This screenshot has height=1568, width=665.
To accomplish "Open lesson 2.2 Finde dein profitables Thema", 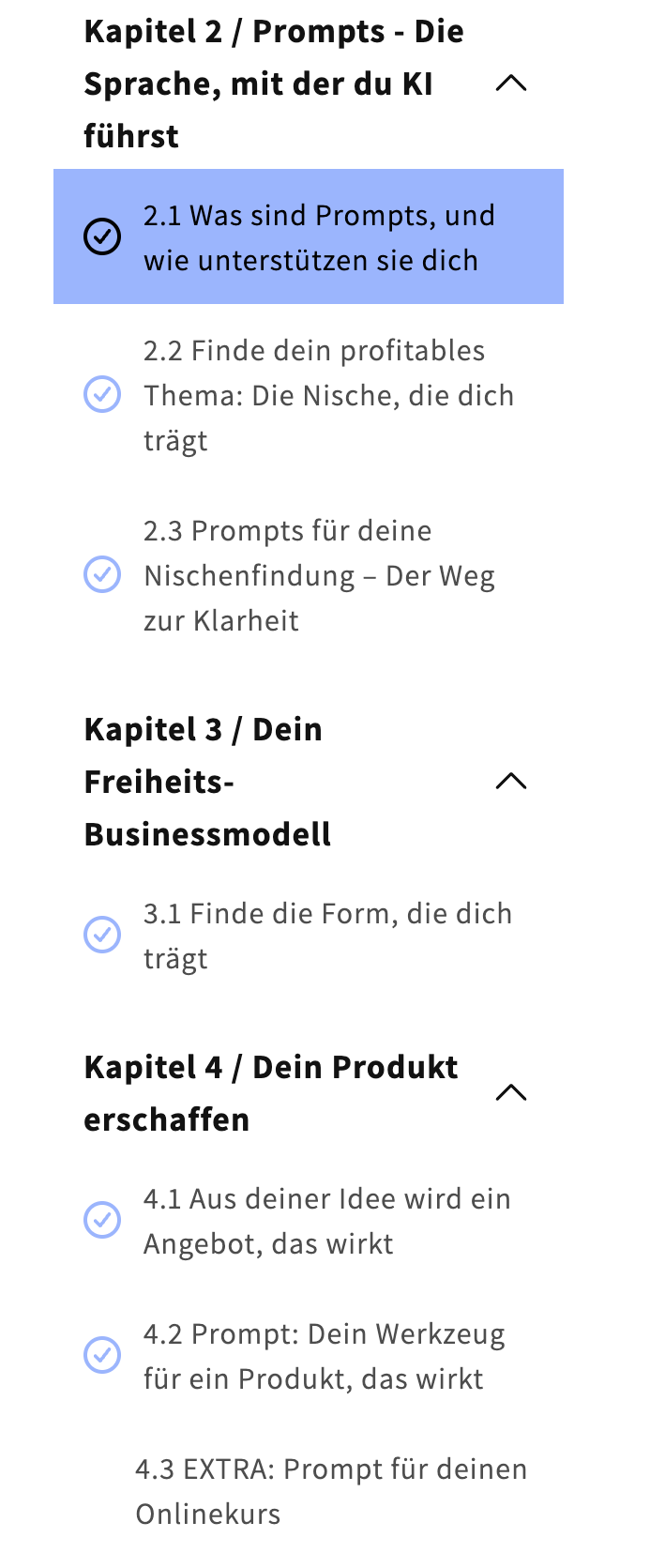I will coord(327,395).
